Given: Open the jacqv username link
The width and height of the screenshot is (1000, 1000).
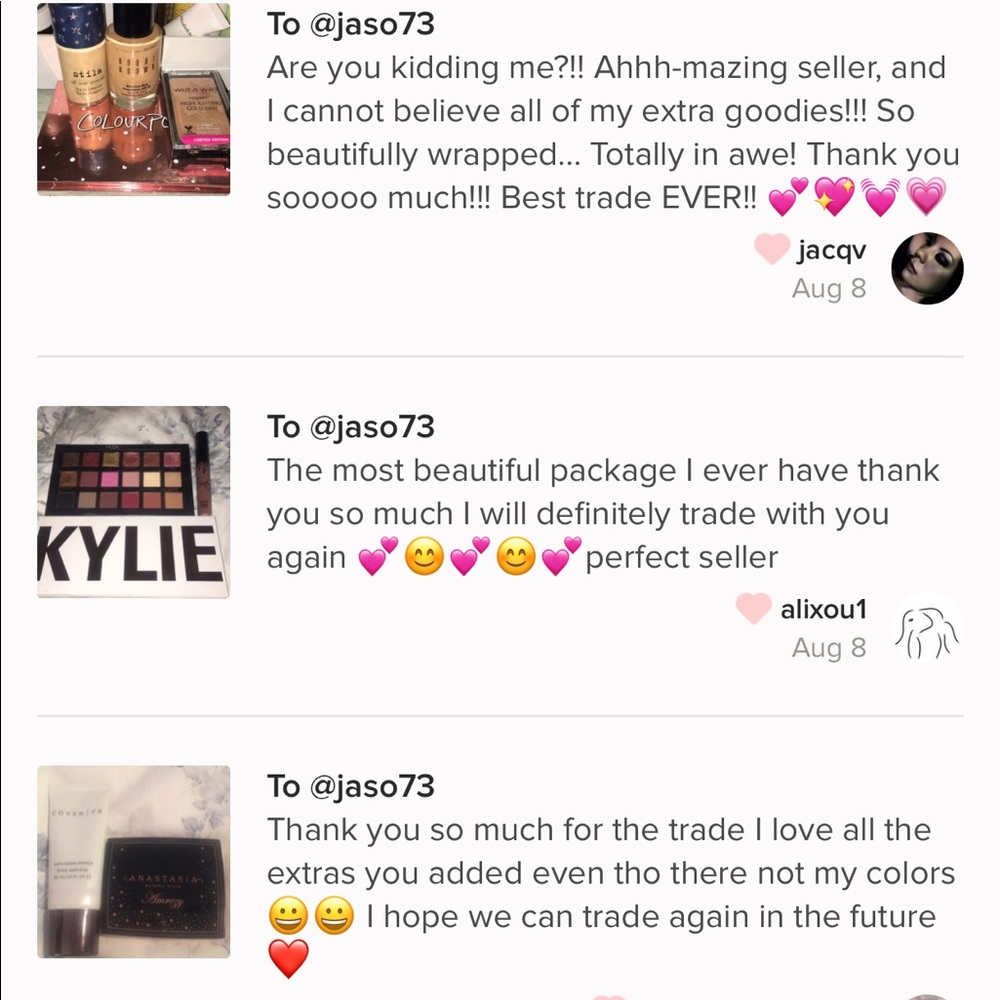Looking at the screenshot, I should pyautogui.click(x=831, y=249).
